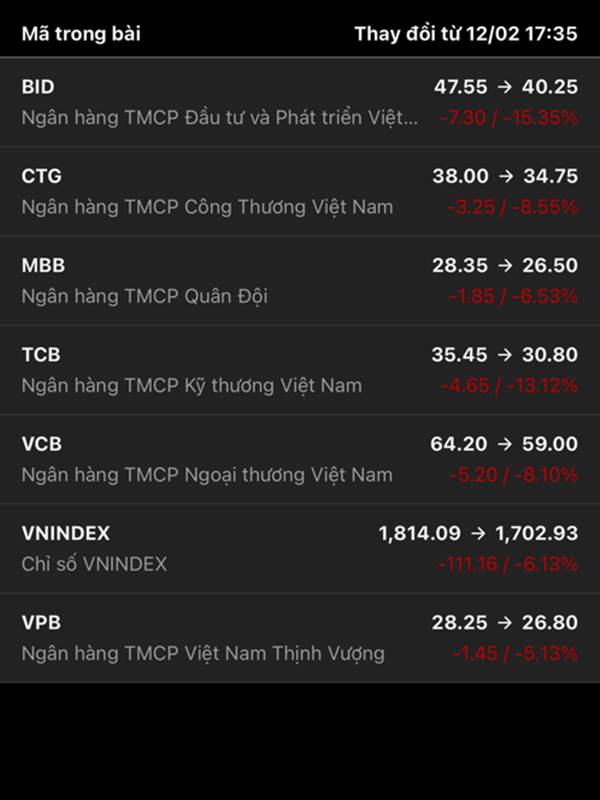
Task: Open the TCB stock row
Action: pyautogui.click(x=300, y=369)
